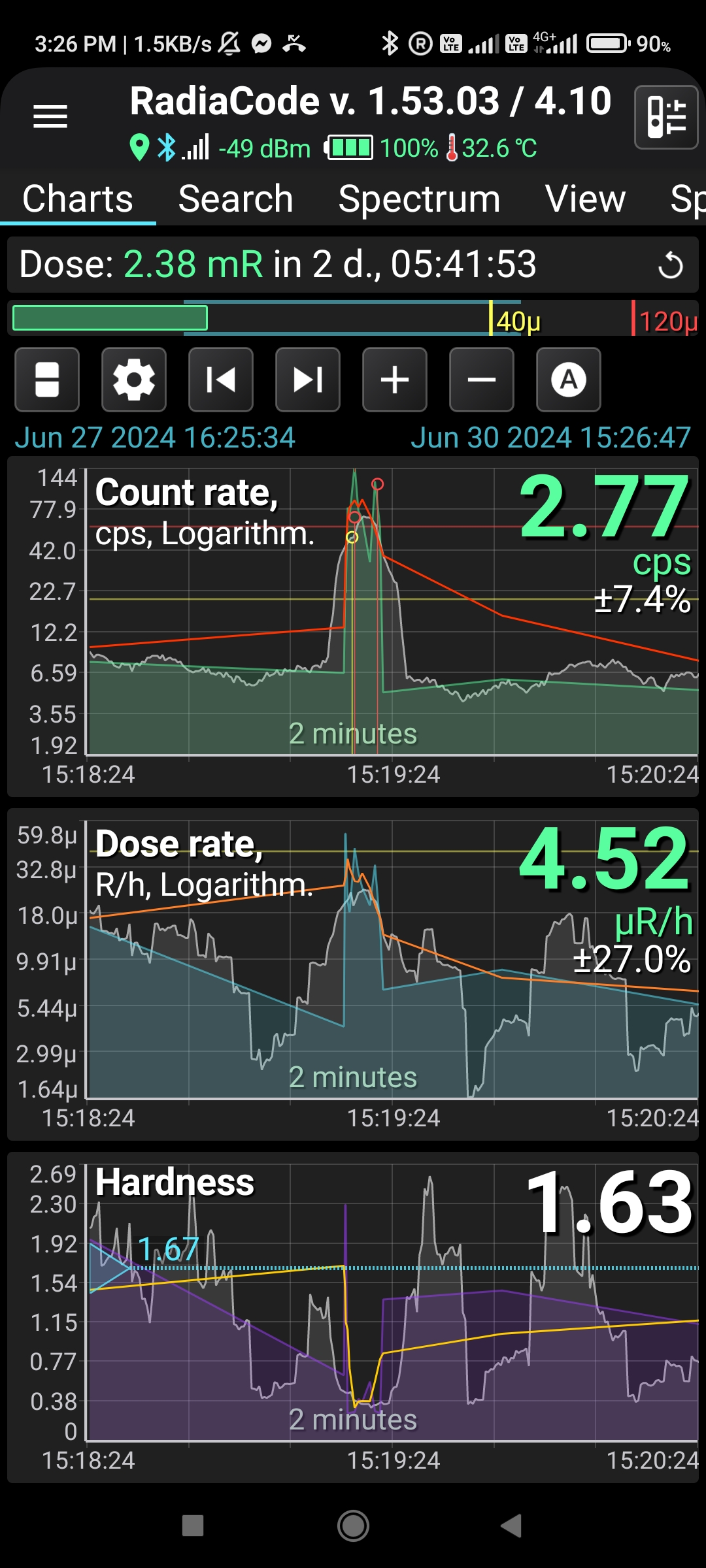Toggle the split chart layout button
Viewport: 706px width, 1568px height.
coord(47,380)
